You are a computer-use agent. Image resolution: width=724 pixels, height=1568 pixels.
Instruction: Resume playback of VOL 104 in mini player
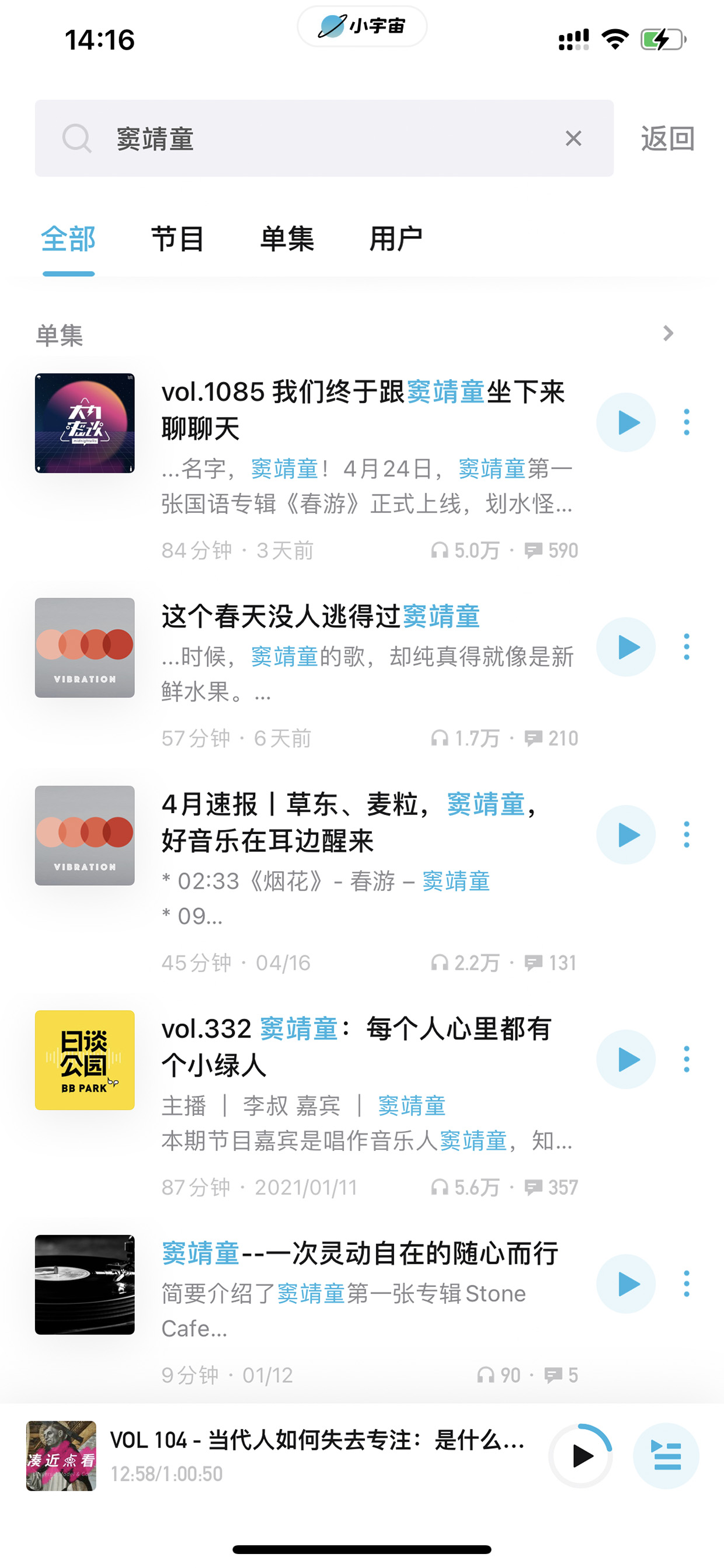(x=581, y=1456)
